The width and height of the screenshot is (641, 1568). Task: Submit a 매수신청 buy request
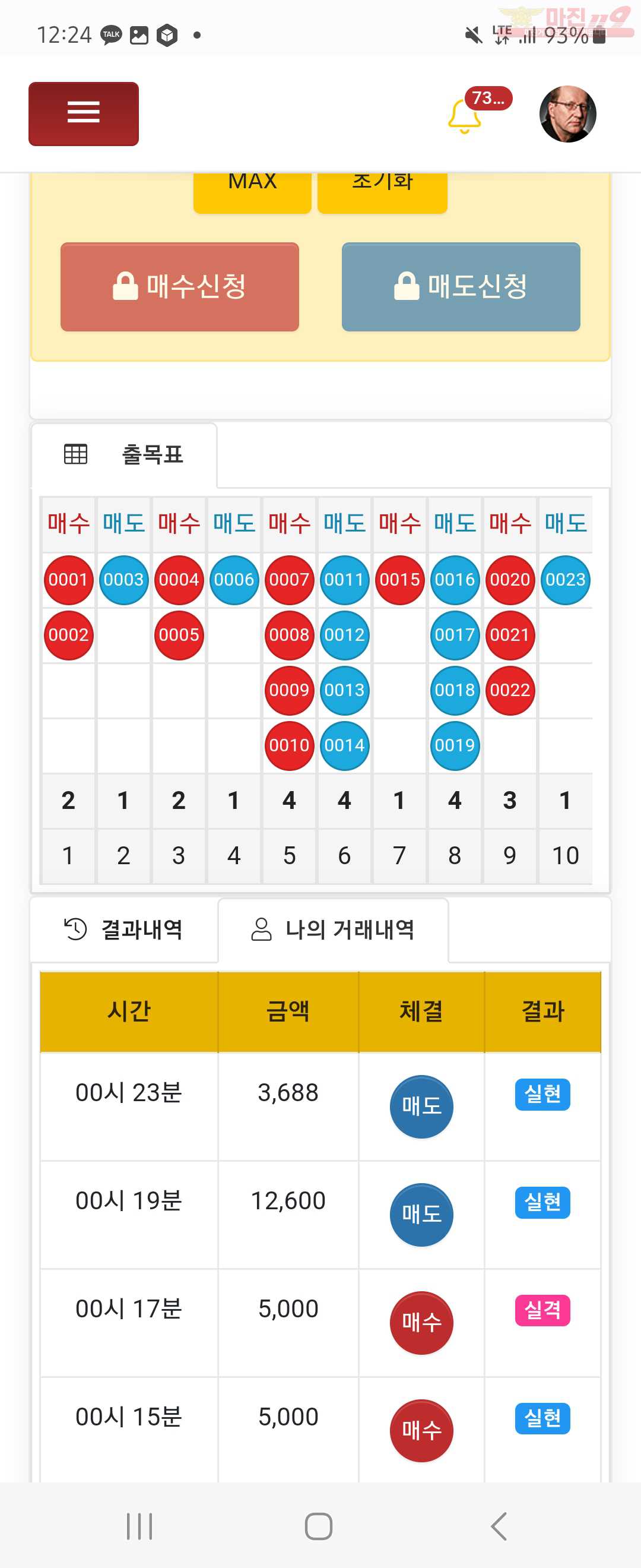pyautogui.click(x=179, y=287)
